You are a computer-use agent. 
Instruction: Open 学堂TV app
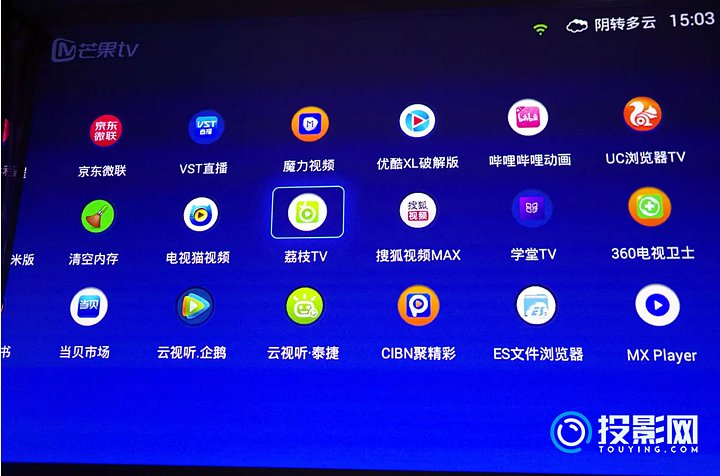click(531, 209)
